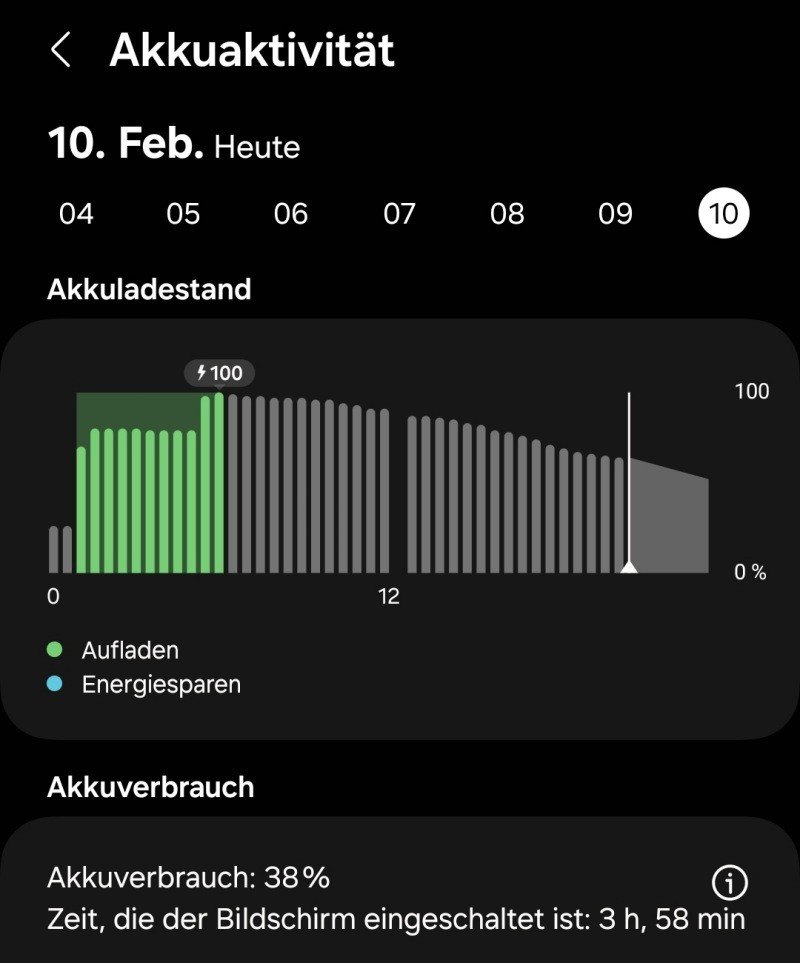800x963 pixels.
Task: Show battery activity for day 06
Action: pos(291,214)
